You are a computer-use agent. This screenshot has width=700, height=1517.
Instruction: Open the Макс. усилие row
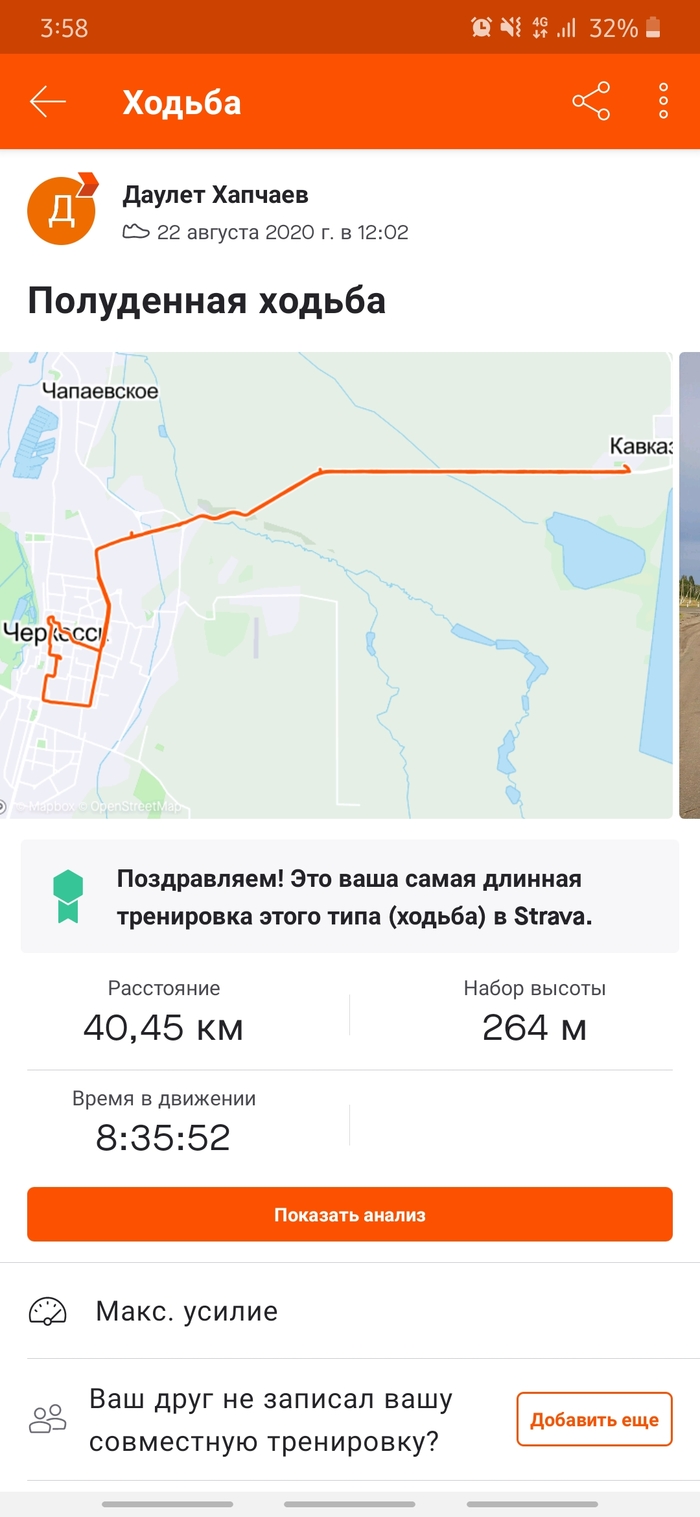click(x=350, y=1311)
